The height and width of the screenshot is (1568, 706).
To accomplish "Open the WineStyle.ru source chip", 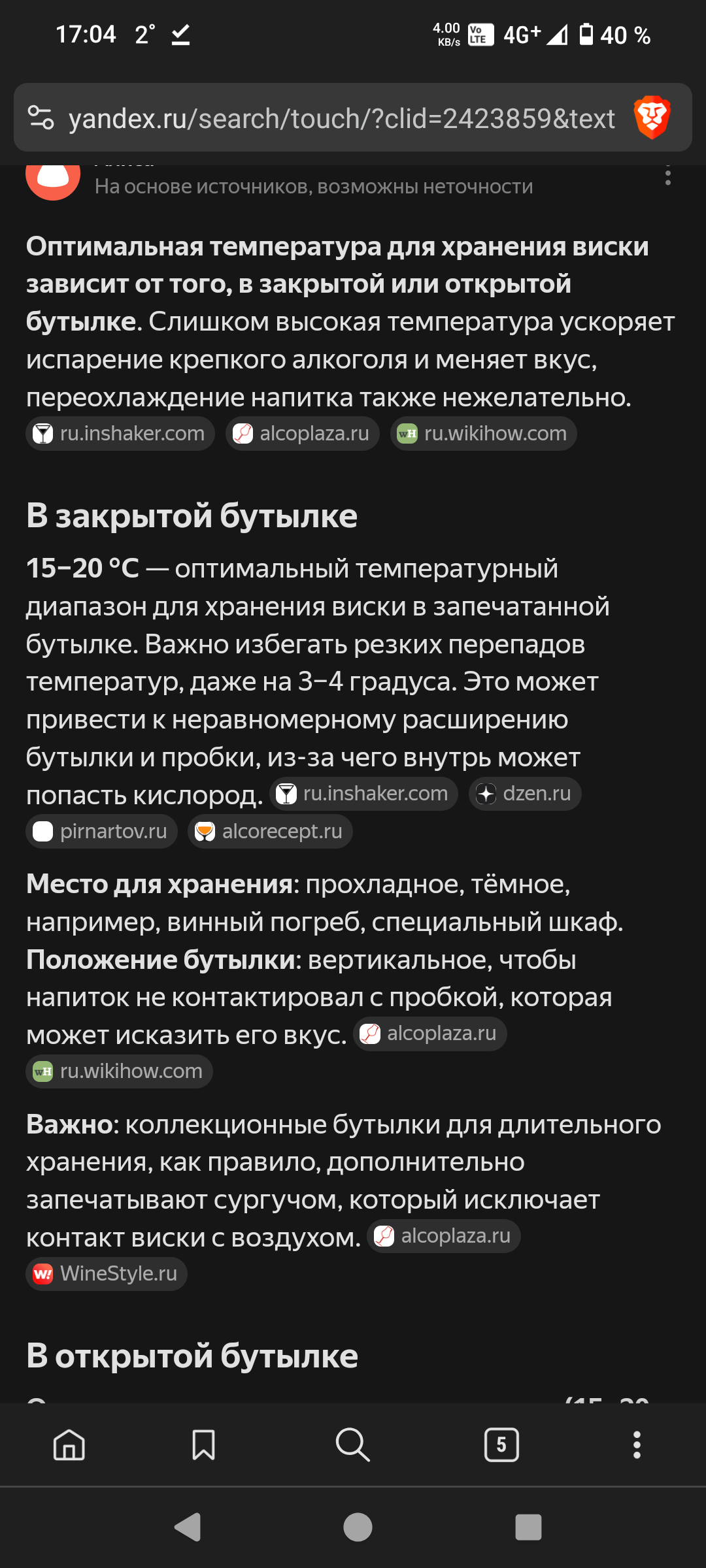I will point(107,1274).
